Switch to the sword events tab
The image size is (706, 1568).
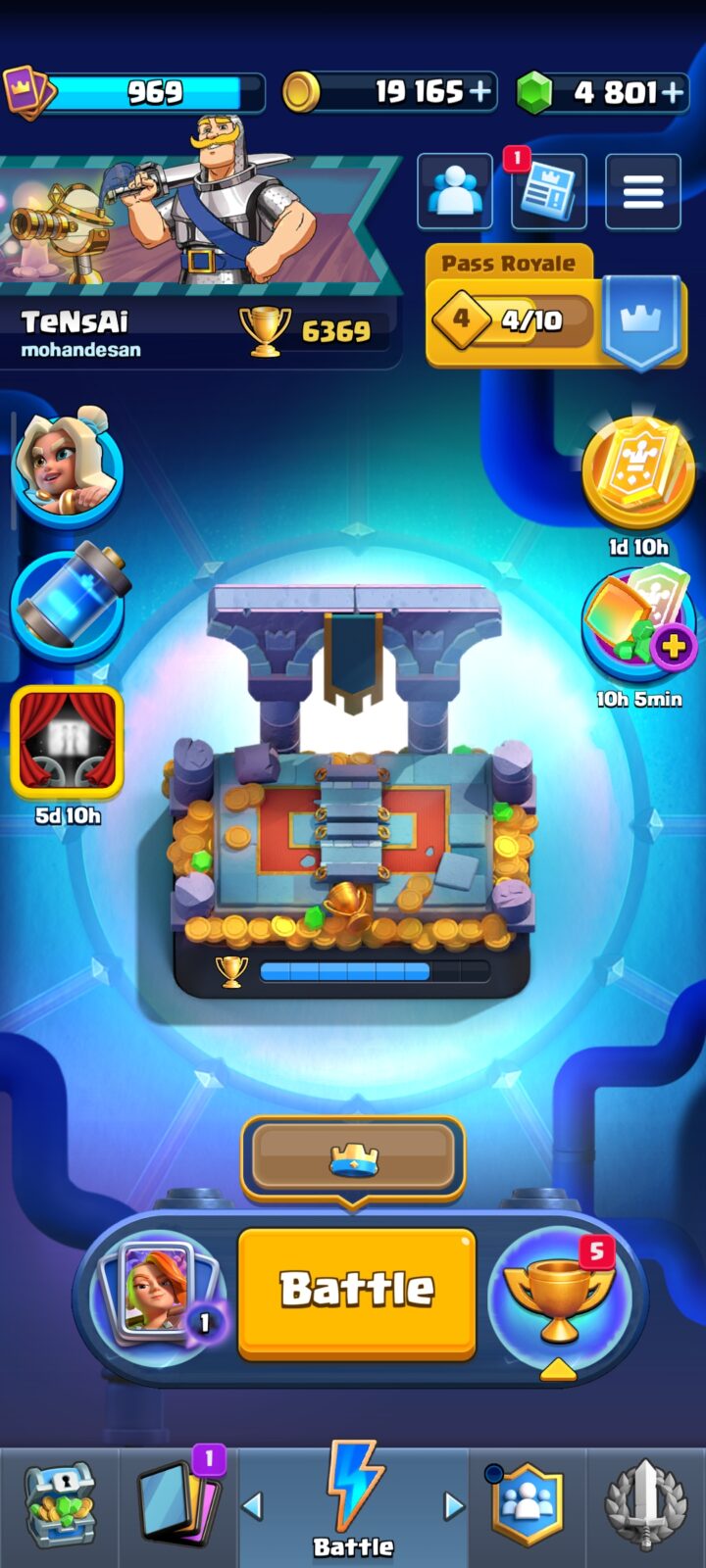click(645, 1504)
